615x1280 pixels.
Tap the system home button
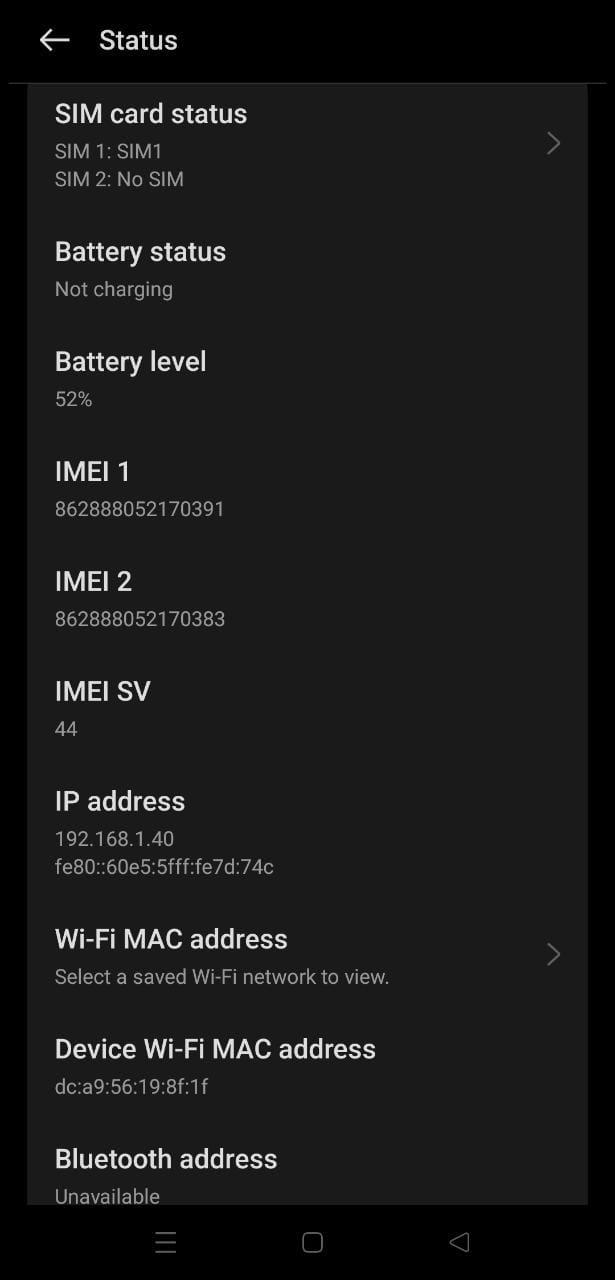(x=312, y=1242)
